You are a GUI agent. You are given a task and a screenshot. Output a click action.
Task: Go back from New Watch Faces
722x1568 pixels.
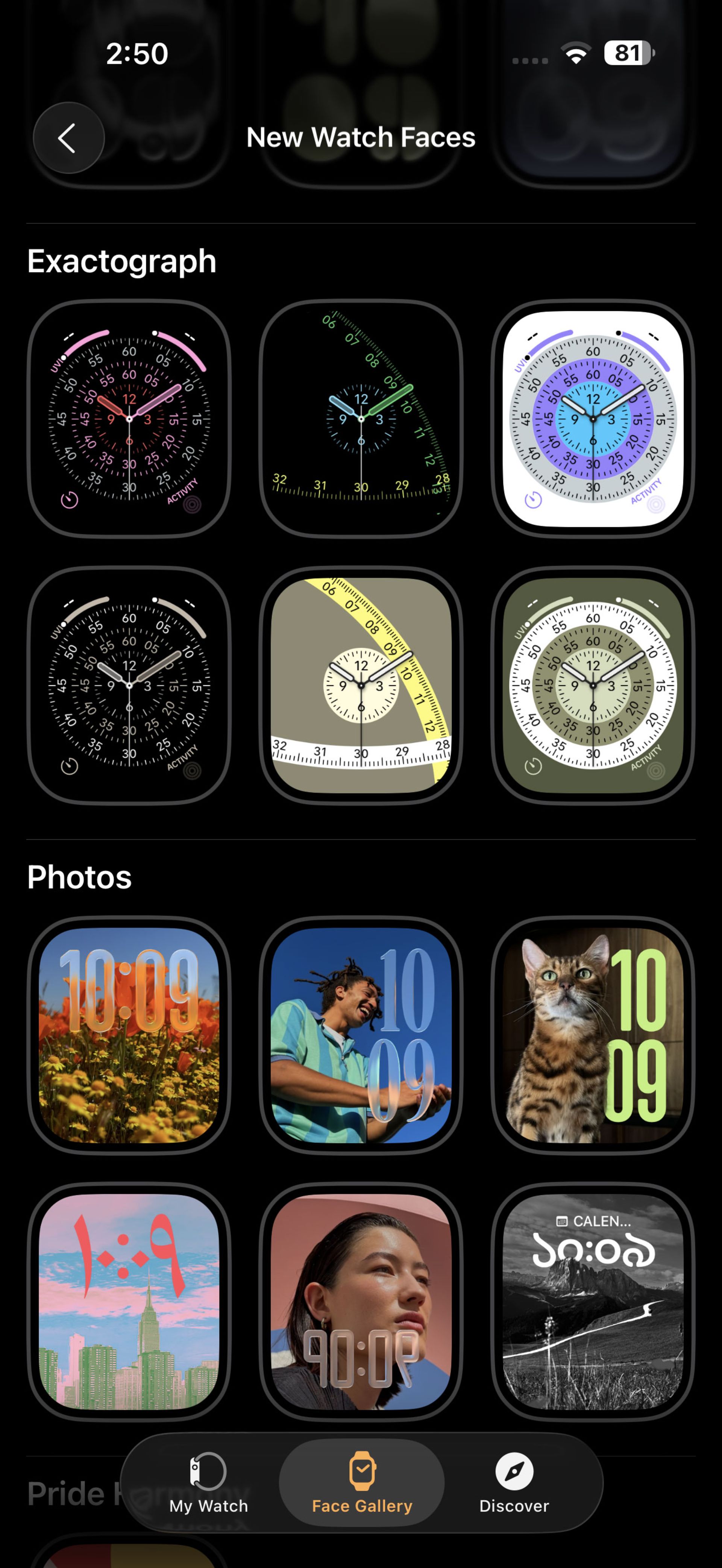[x=68, y=138]
